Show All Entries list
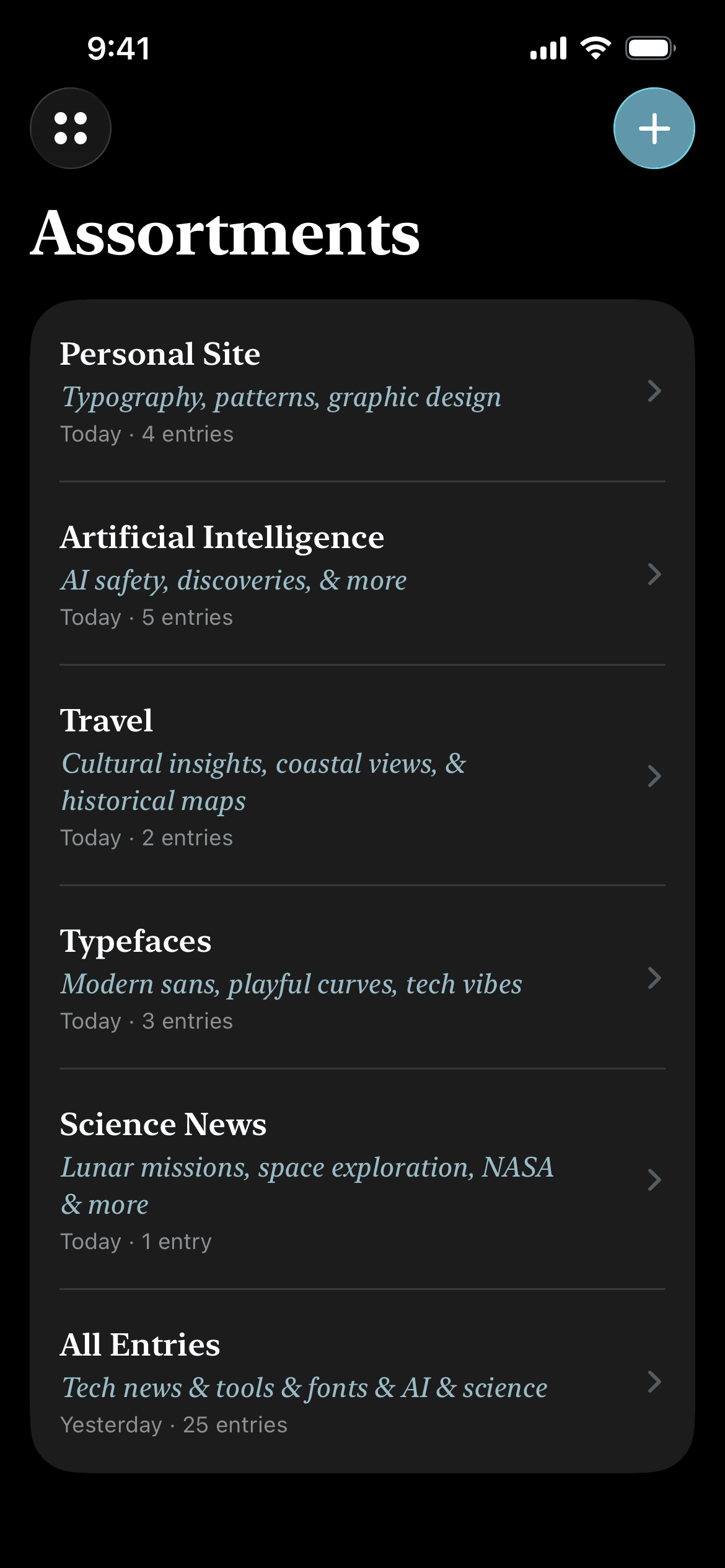Image resolution: width=725 pixels, height=1568 pixels. [362, 1382]
